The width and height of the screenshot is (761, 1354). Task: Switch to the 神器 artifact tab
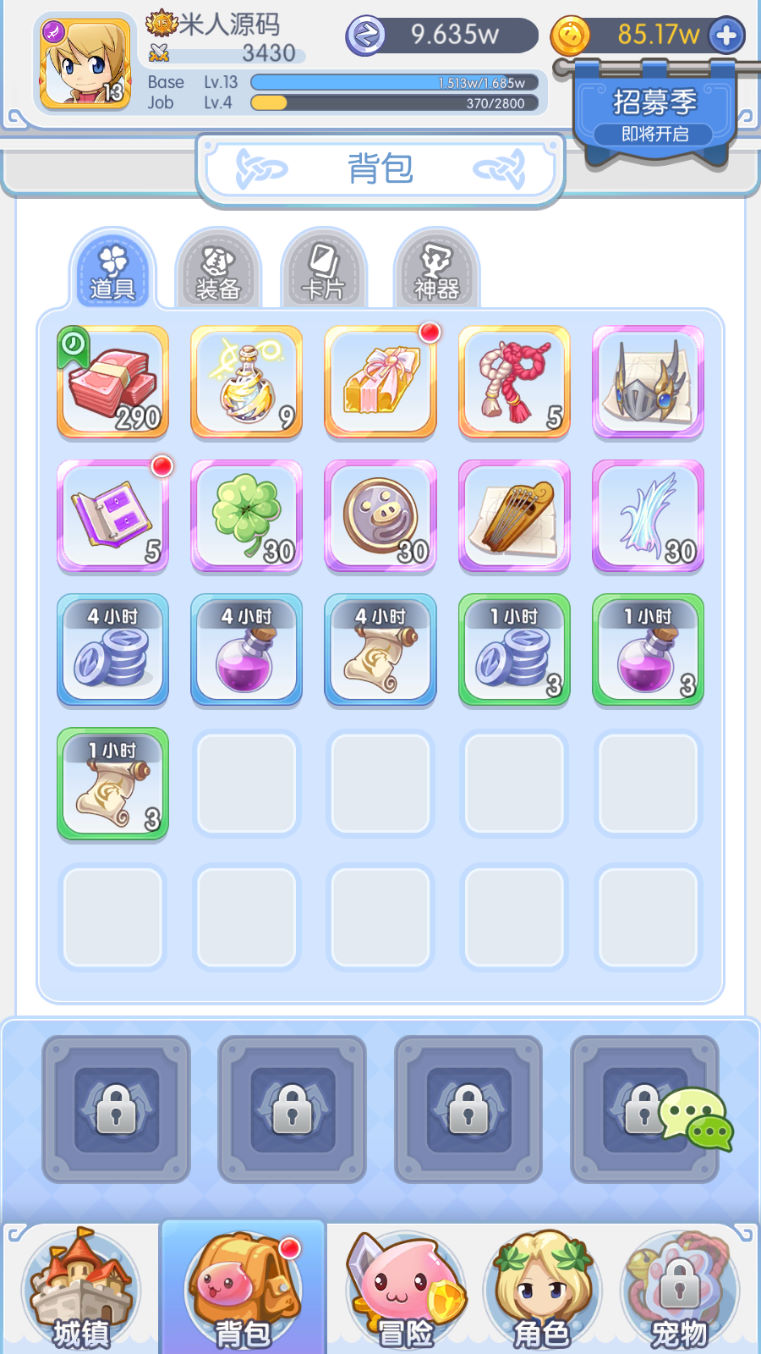coord(436,268)
